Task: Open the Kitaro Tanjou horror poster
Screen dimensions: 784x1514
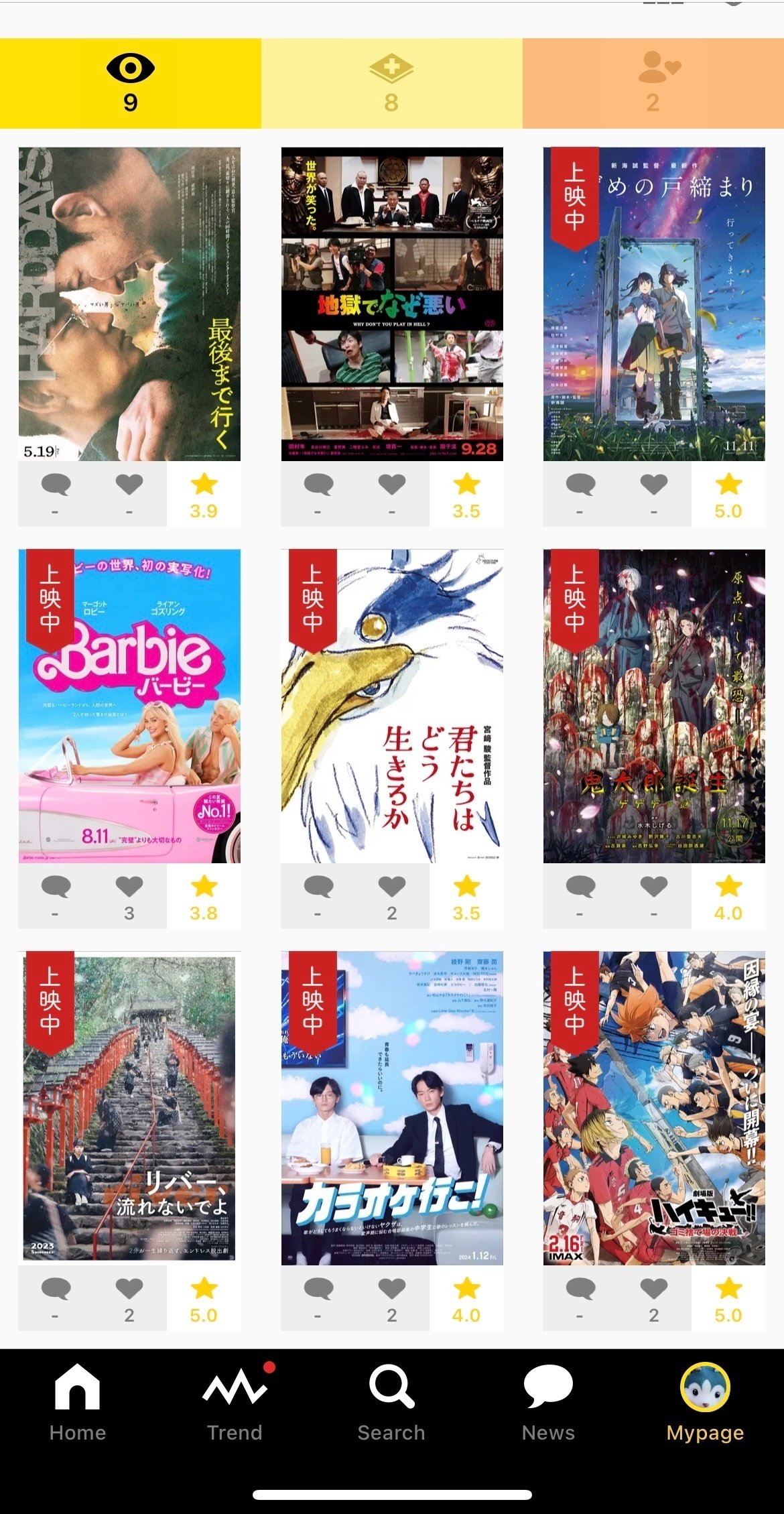Action: pyautogui.click(x=653, y=707)
